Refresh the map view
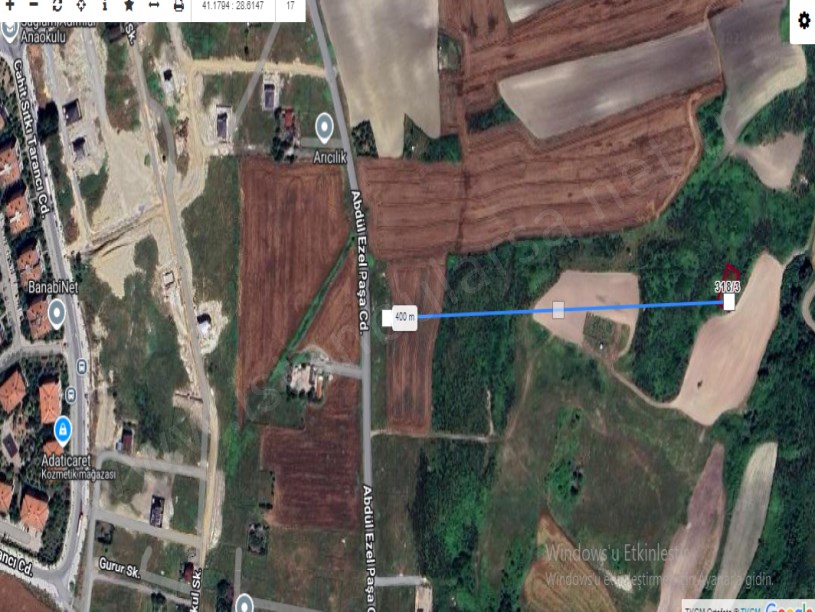Image resolution: width=815 pixels, height=612 pixels. click(57, 5)
